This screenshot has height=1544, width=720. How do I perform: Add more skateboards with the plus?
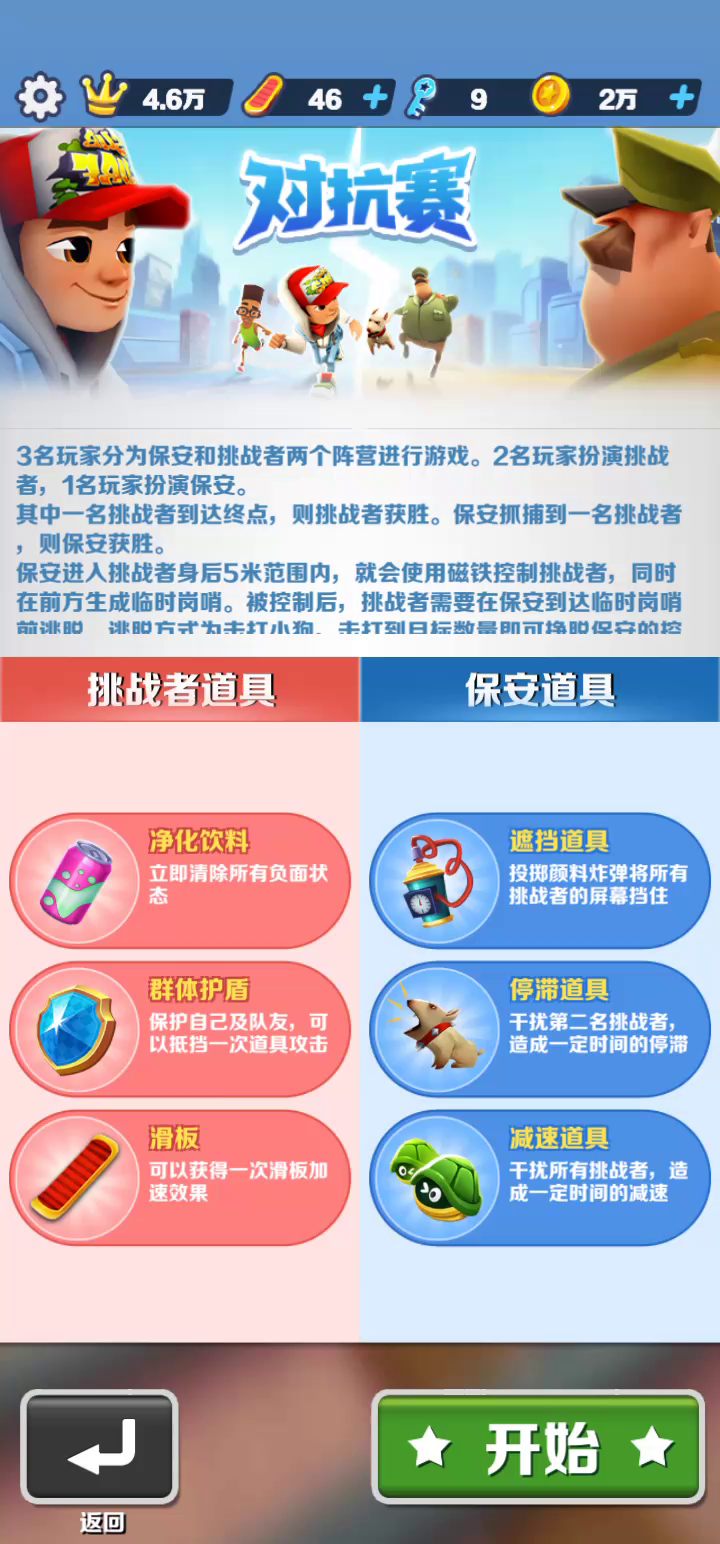(x=375, y=98)
